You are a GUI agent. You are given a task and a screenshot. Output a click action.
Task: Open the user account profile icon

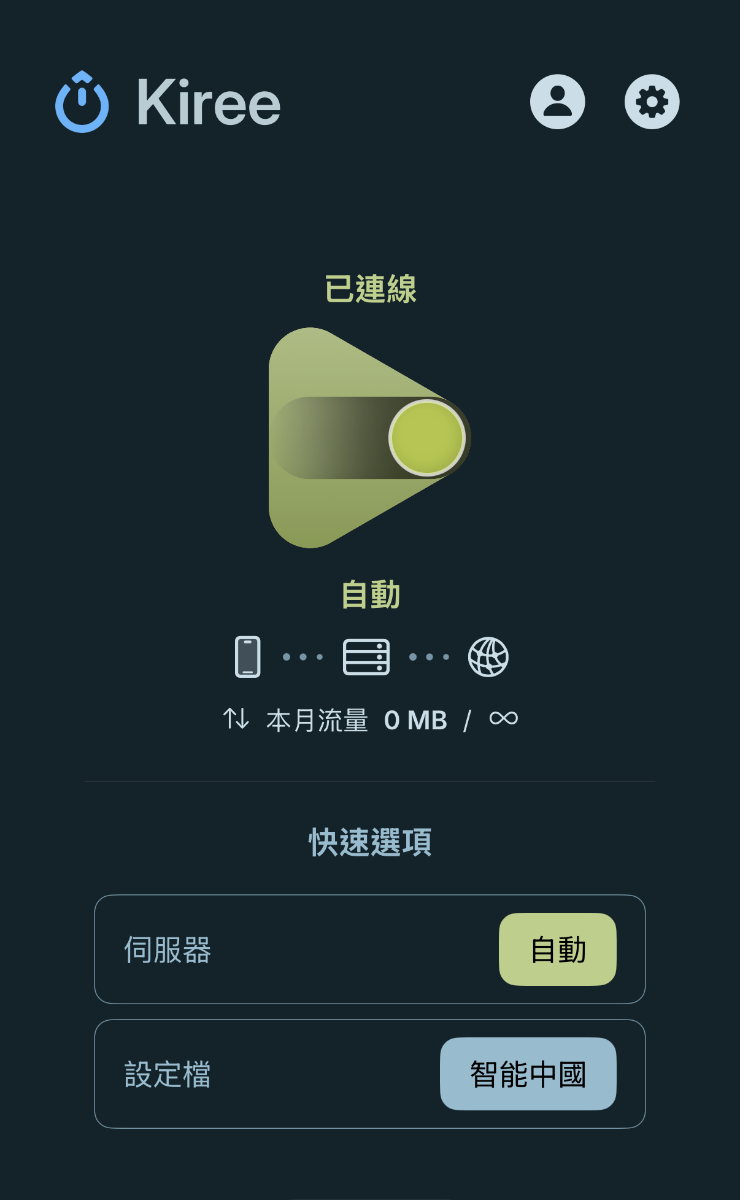coord(558,101)
